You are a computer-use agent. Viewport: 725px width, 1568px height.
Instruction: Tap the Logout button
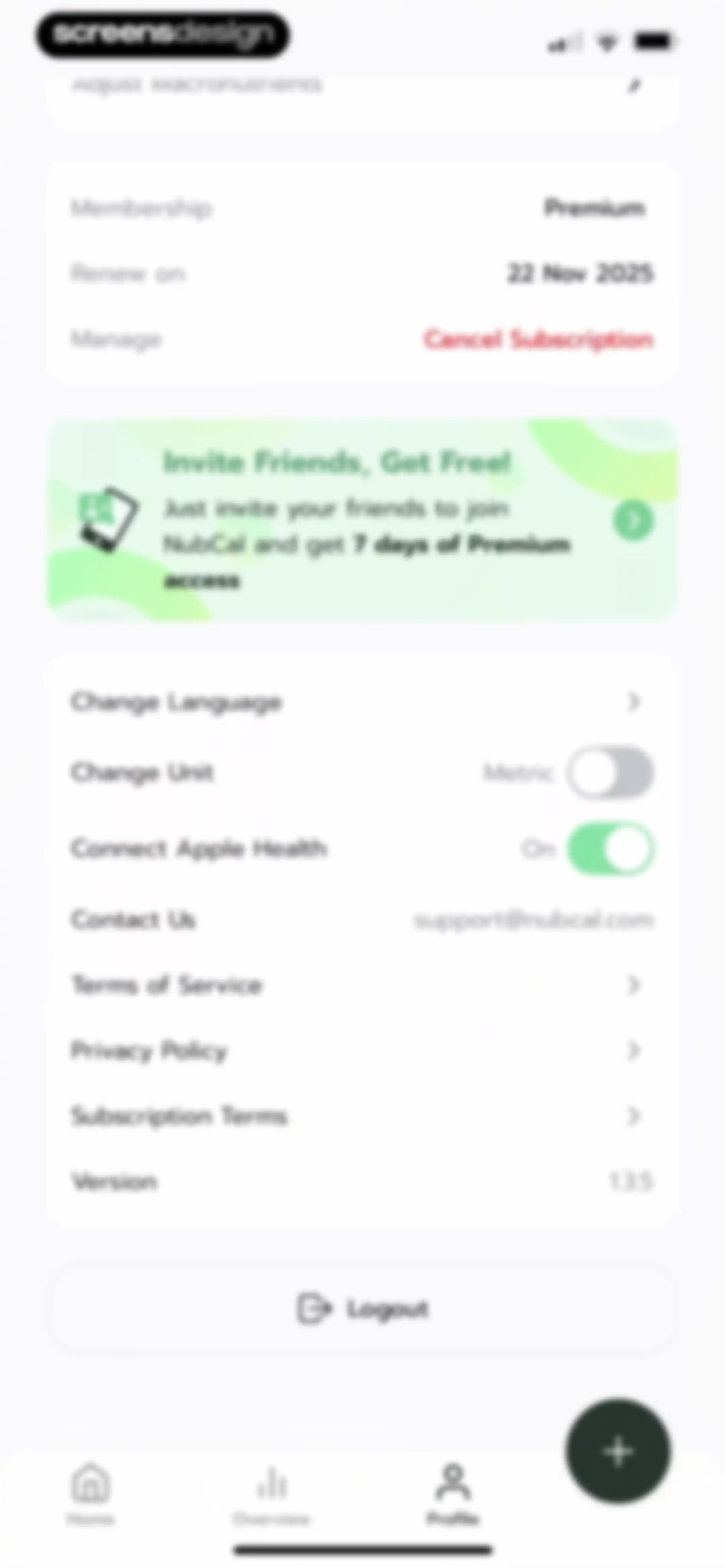pyautogui.click(x=362, y=1308)
